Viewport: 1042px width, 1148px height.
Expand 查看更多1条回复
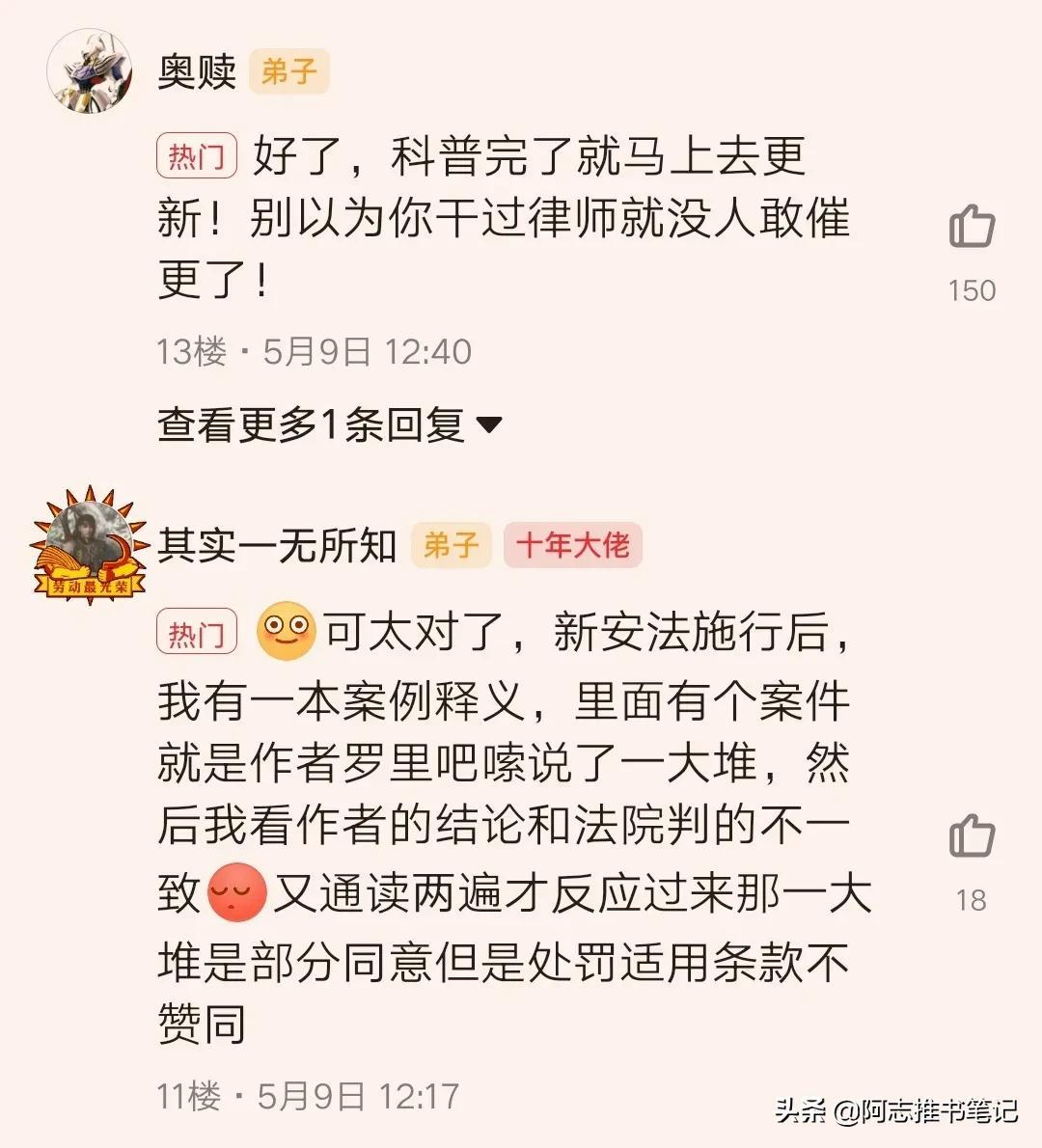point(330,425)
